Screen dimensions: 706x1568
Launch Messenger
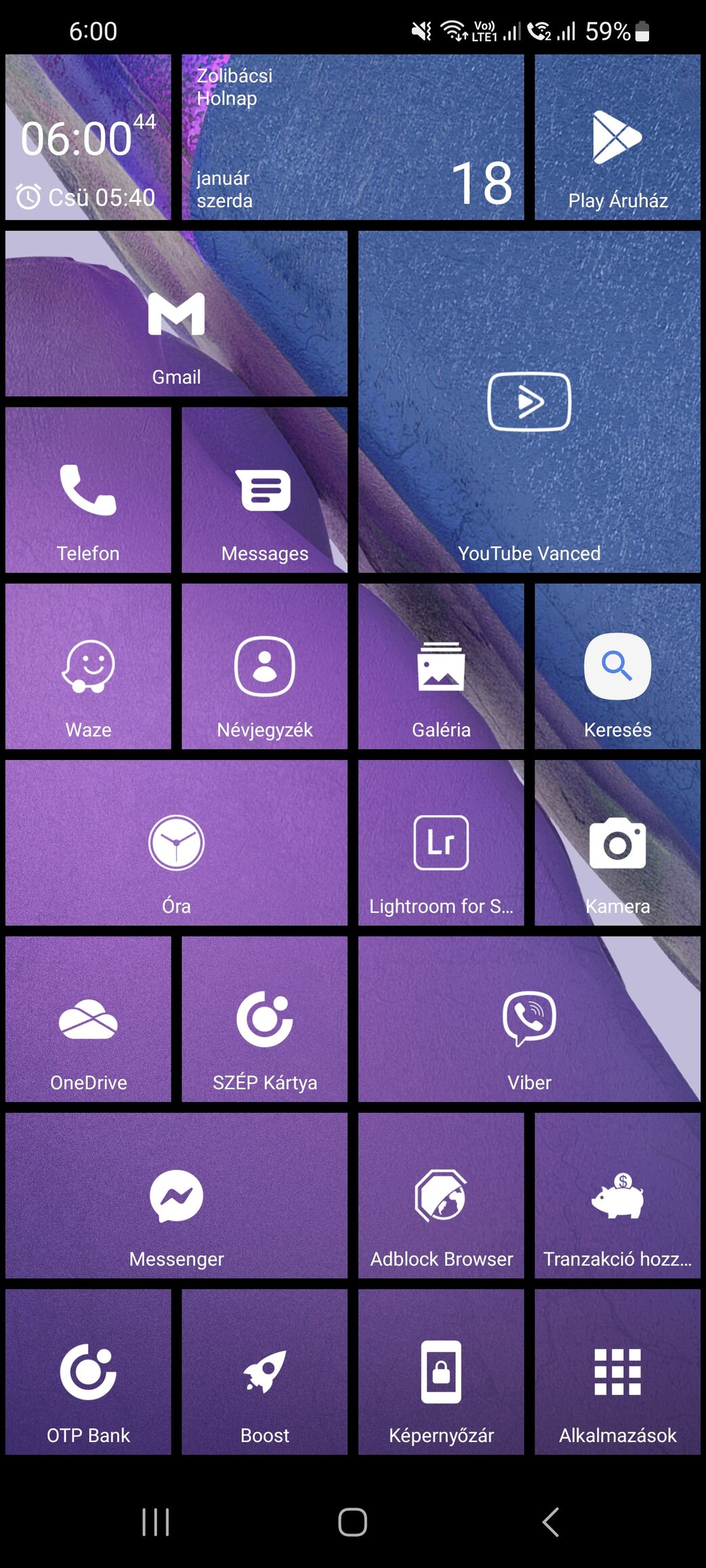[176, 1195]
